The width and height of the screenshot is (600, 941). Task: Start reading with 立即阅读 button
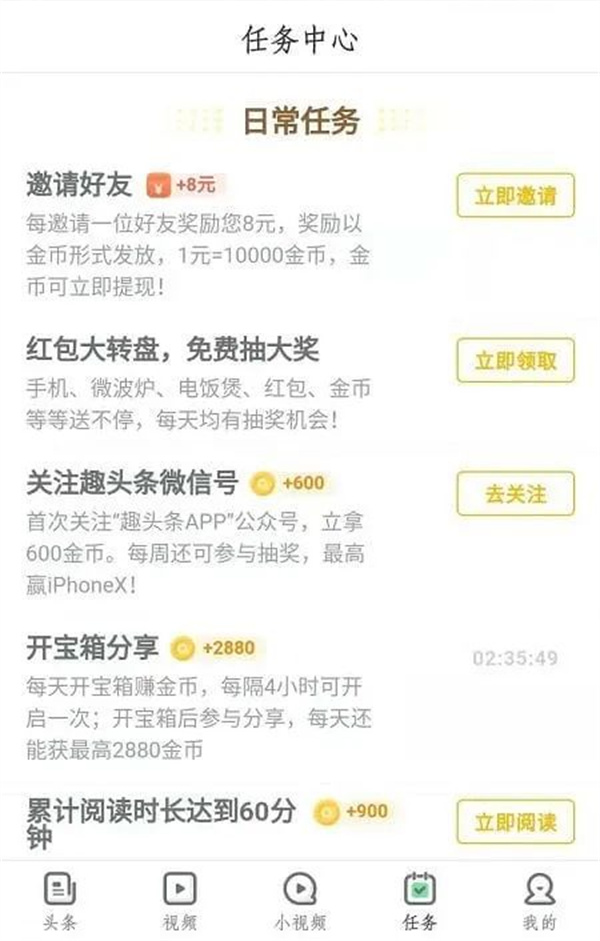coord(515,822)
